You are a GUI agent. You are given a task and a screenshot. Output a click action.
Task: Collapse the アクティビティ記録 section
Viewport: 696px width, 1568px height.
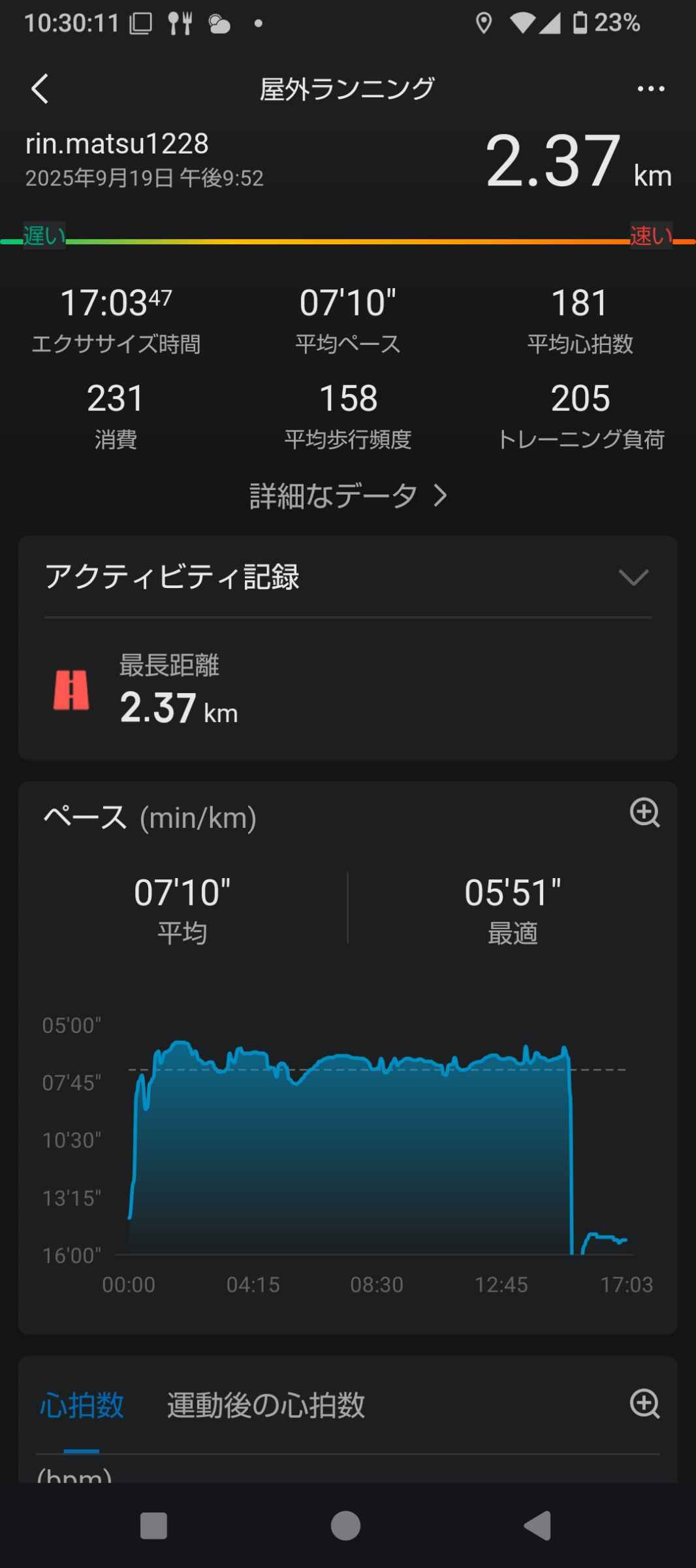point(633,578)
